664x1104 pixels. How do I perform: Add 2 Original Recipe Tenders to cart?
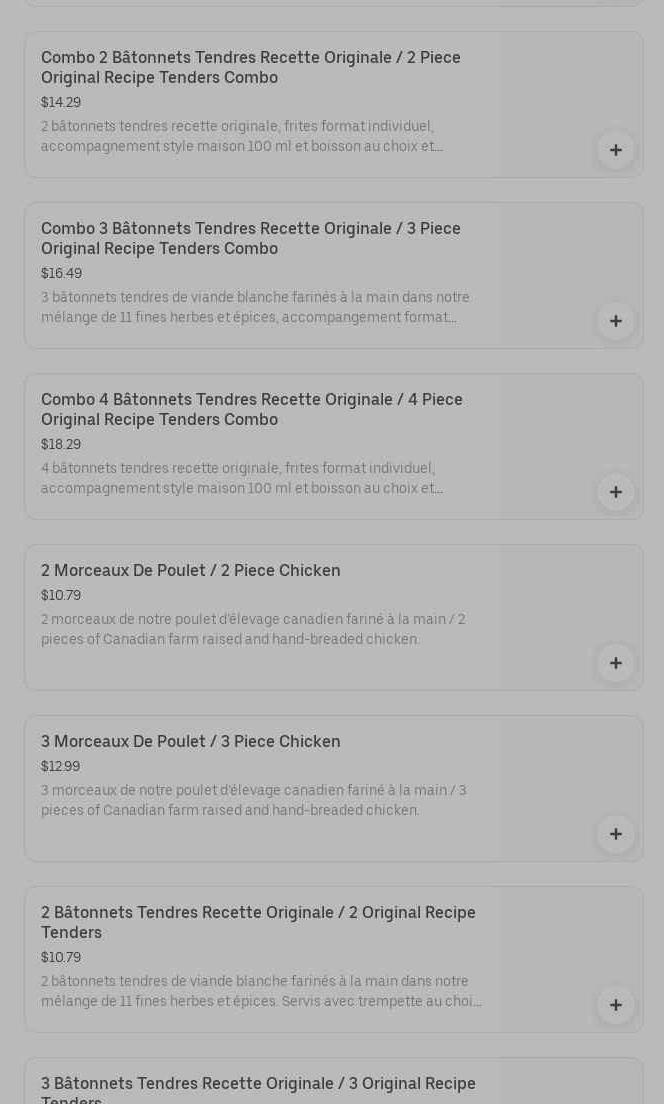click(x=616, y=1005)
